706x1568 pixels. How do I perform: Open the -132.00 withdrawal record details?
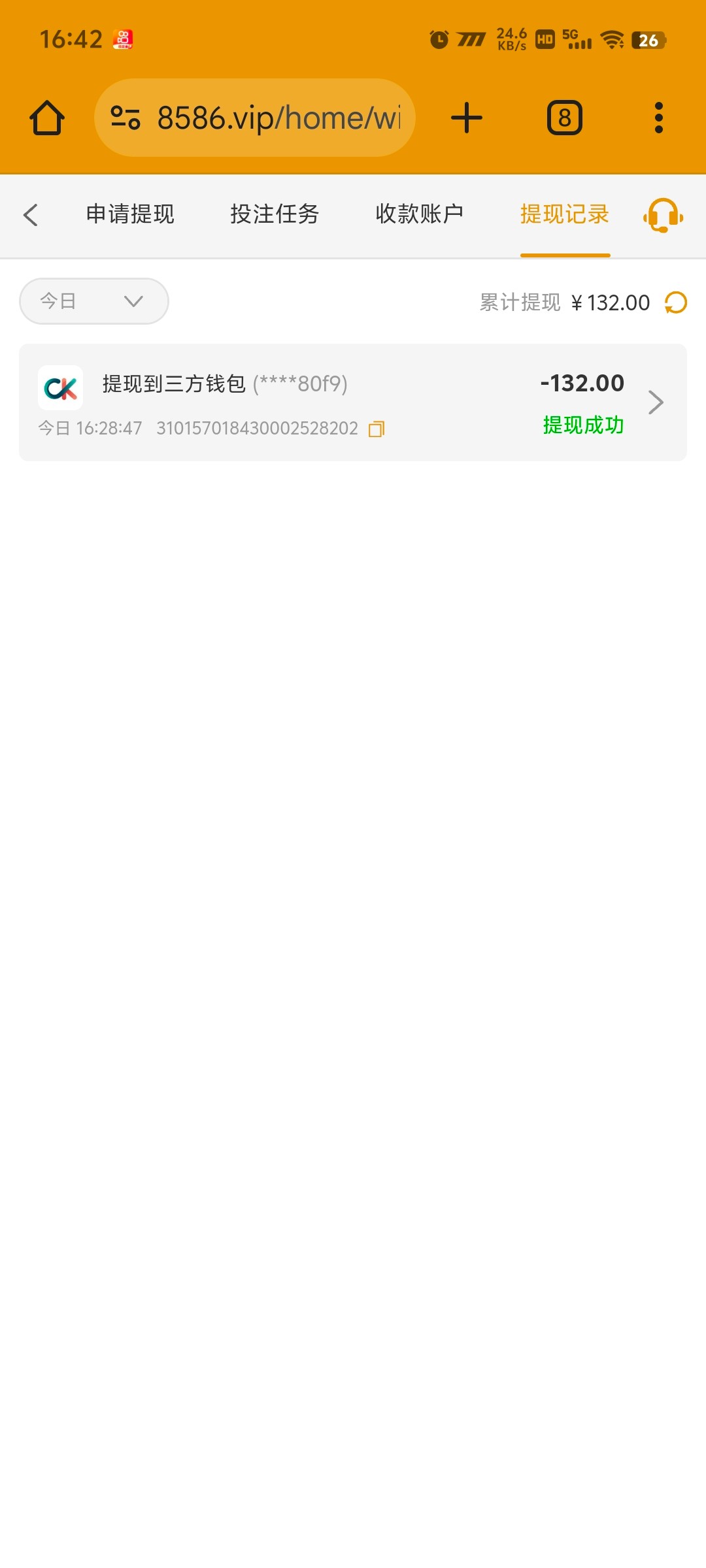click(x=655, y=402)
